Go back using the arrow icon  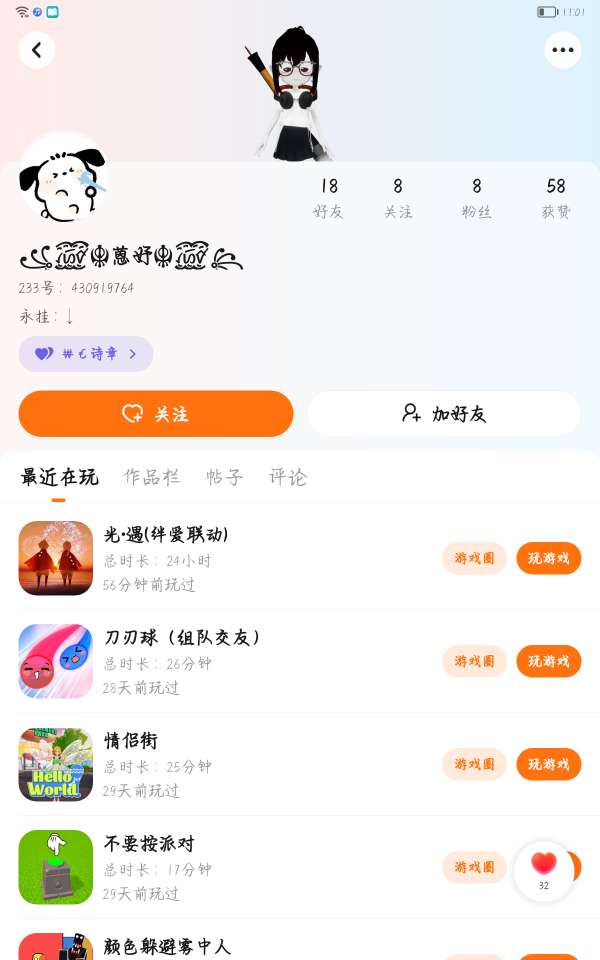point(37,49)
